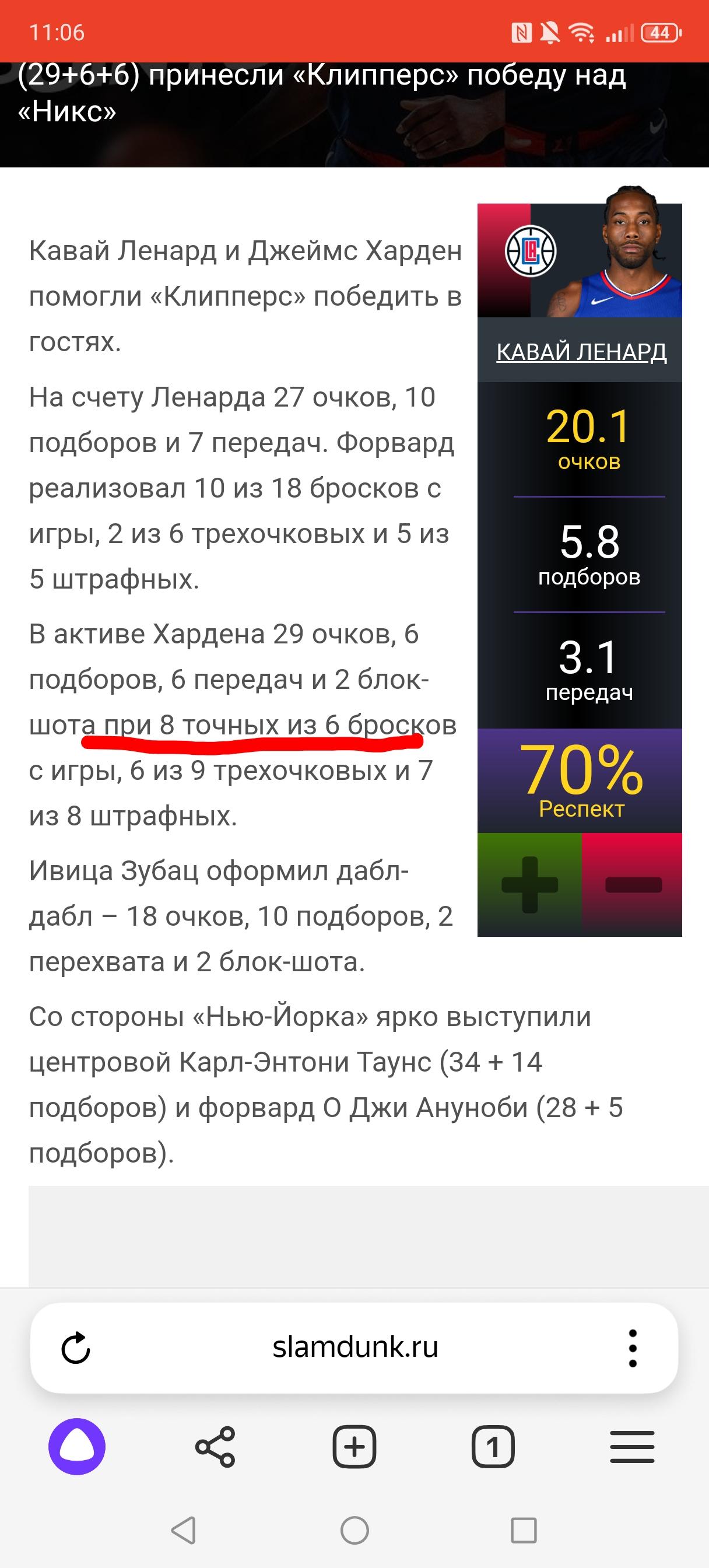Image resolution: width=709 pixels, height=1568 pixels.
Task: Open the browser main menu
Action: [631, 1445]
